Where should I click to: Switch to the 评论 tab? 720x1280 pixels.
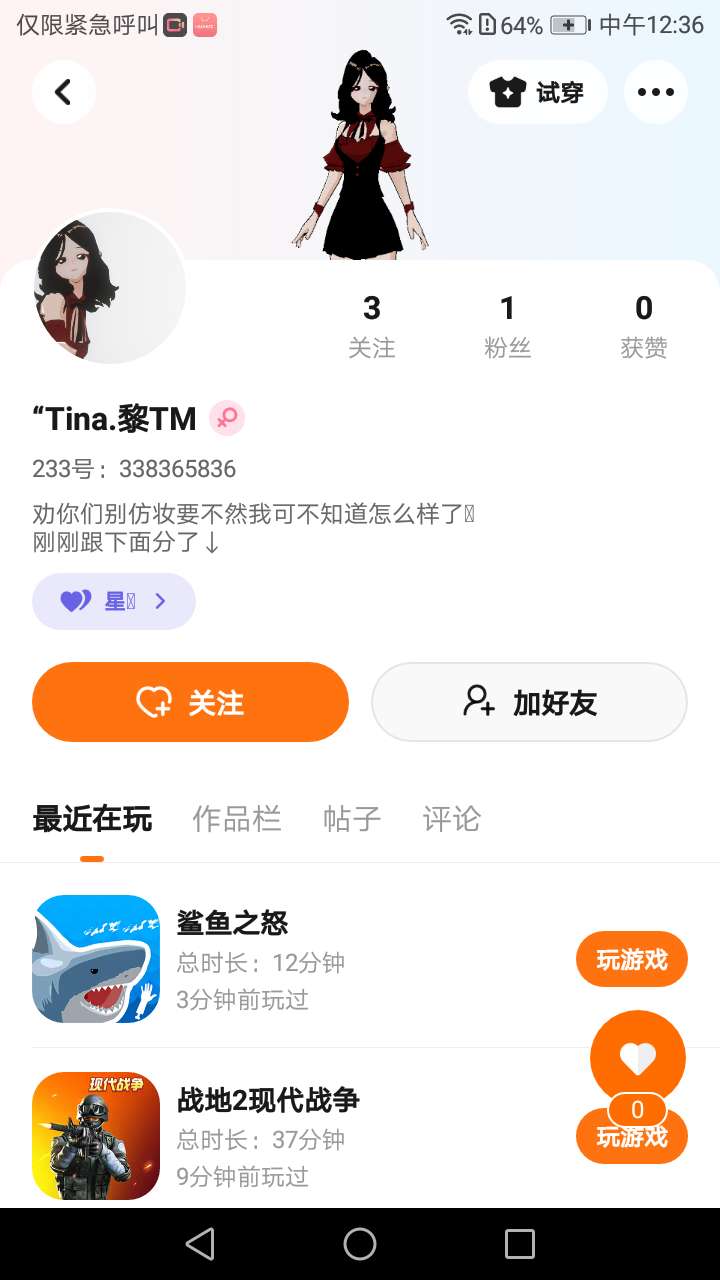[x=452, y=819]
